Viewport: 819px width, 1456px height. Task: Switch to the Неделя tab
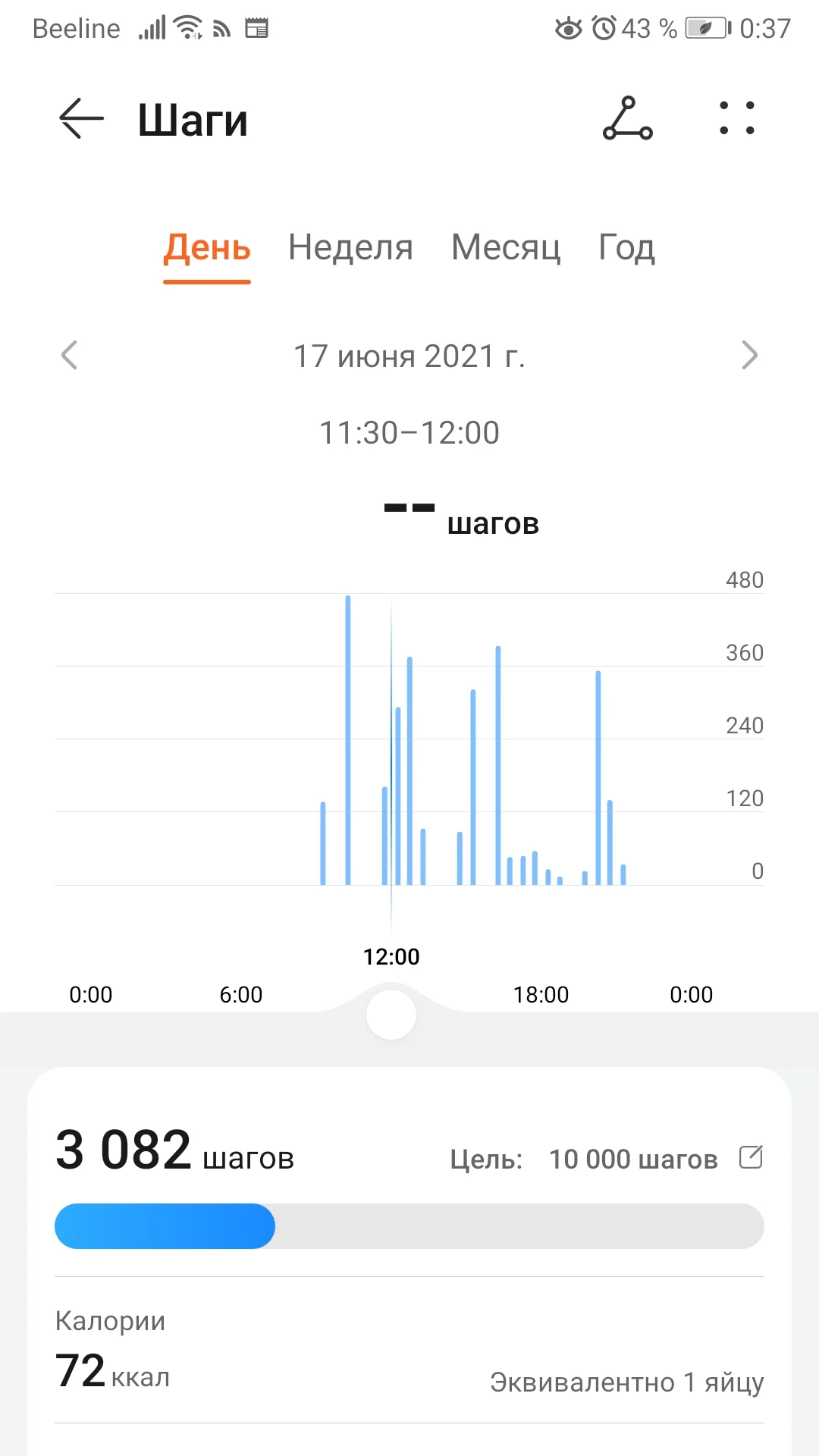click(350, 248)
